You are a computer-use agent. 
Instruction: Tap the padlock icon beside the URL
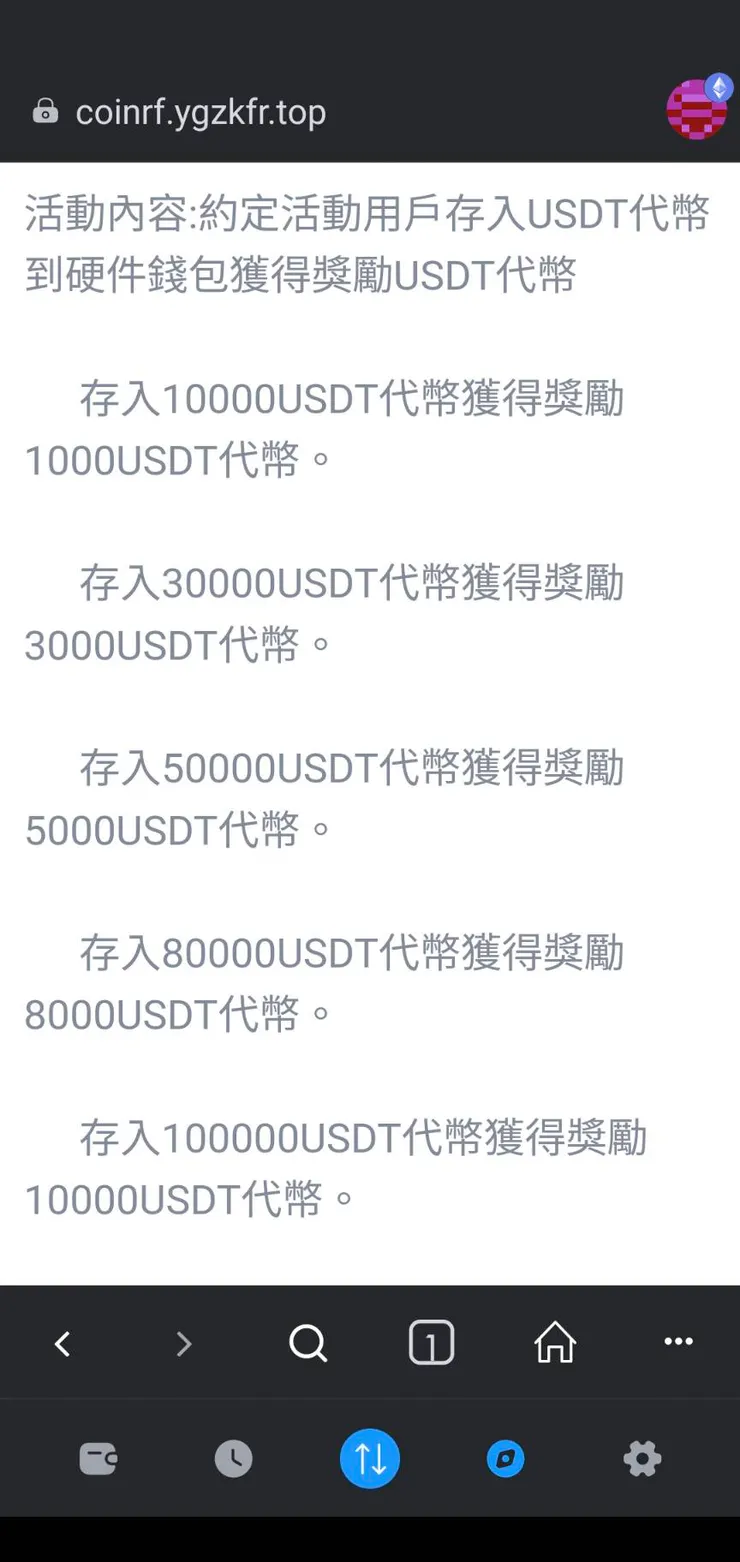coord(45,112)
